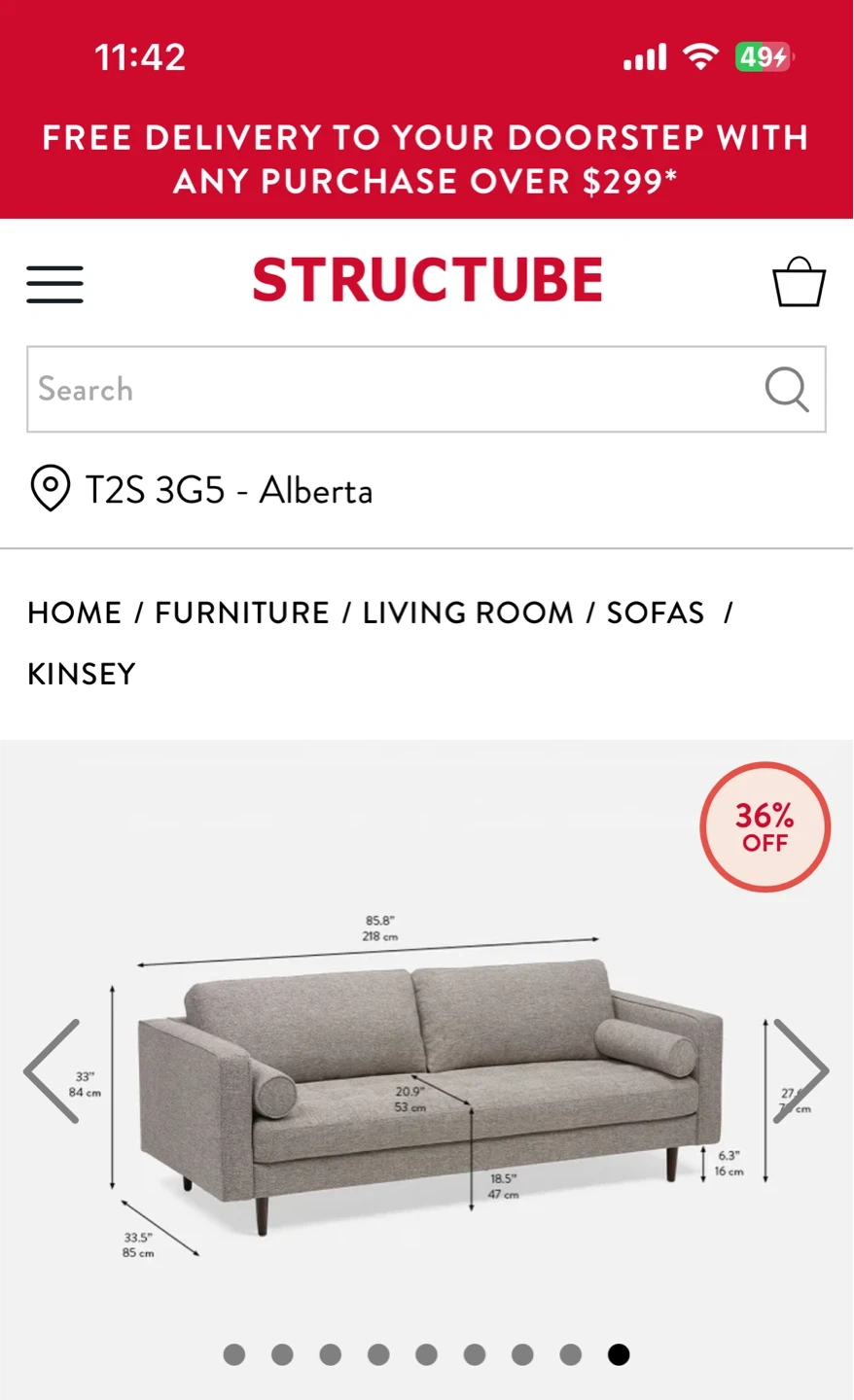This screenshot has height=1400, width=854.
Task: Go to HOME breadcrumb
Action: pos(74,612)
